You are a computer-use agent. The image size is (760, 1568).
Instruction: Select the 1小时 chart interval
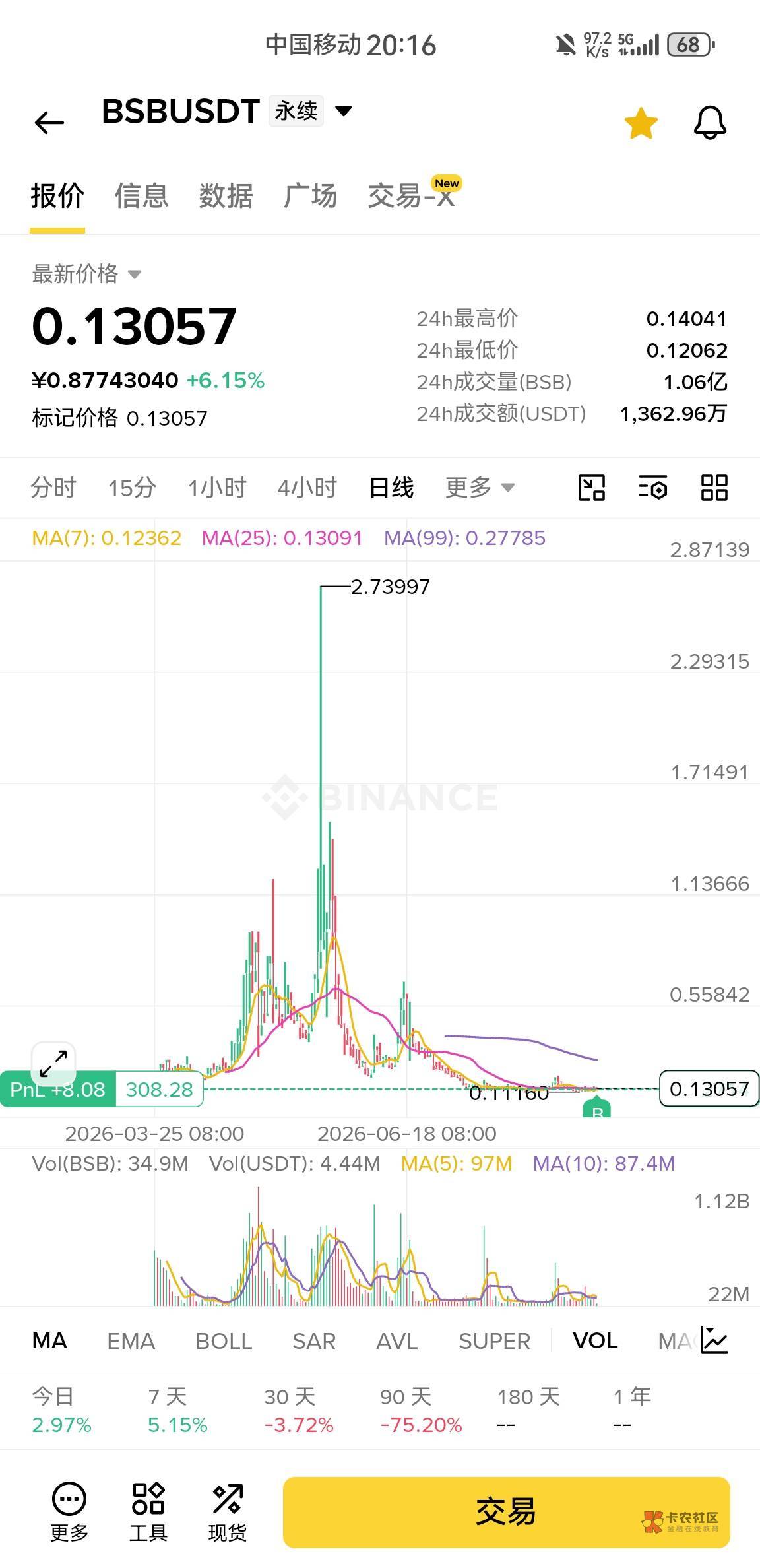pos(217,488)
